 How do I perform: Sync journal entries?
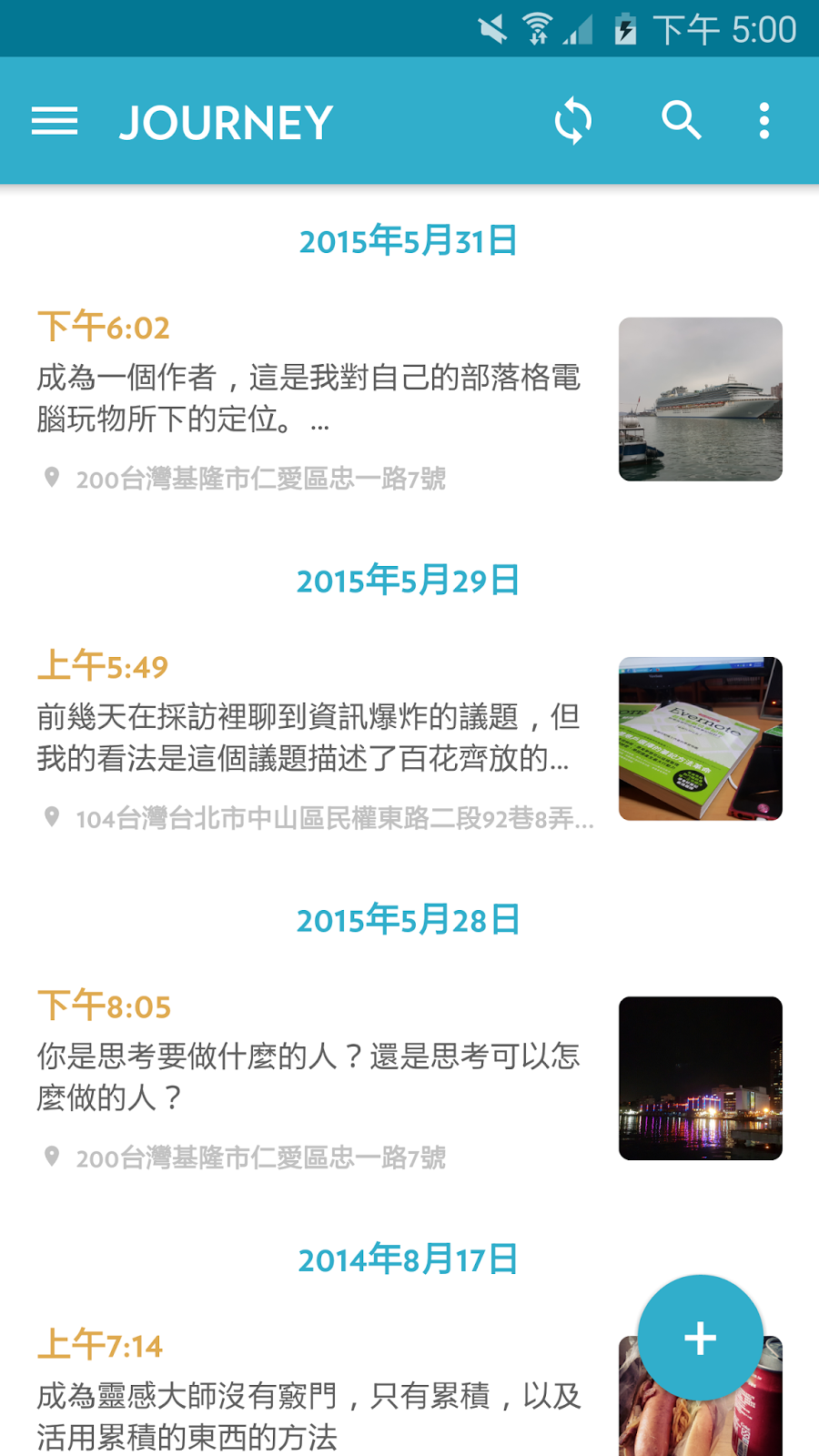coord(573,121)
